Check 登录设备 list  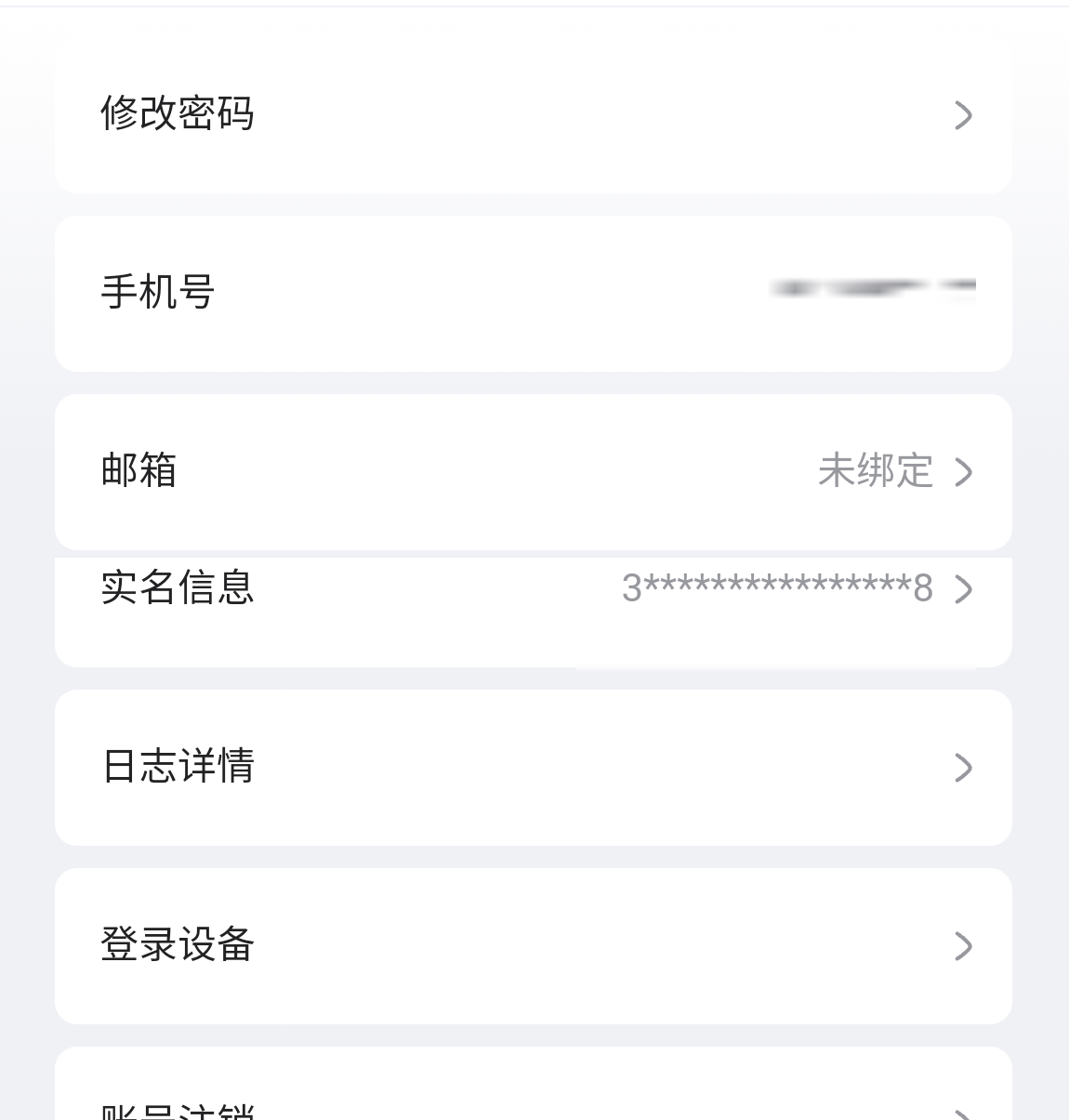(533, 946)
